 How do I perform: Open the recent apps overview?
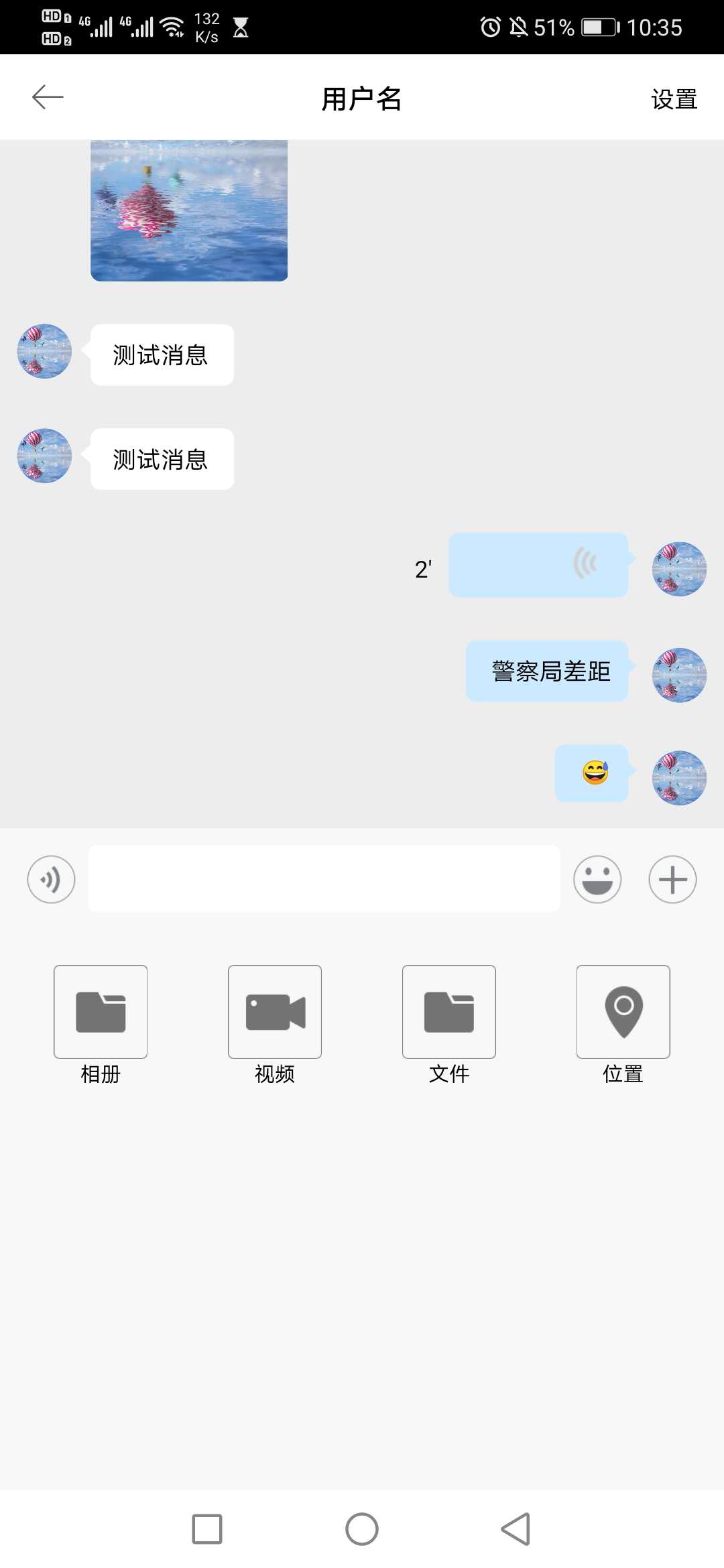tap(207, 1529)
